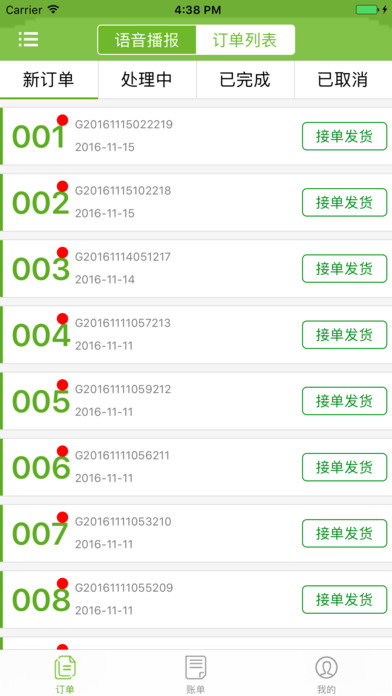Select the 订单列表 segment
The width and height of the screenshot is (392, 696).
click(x=245, y=40)
